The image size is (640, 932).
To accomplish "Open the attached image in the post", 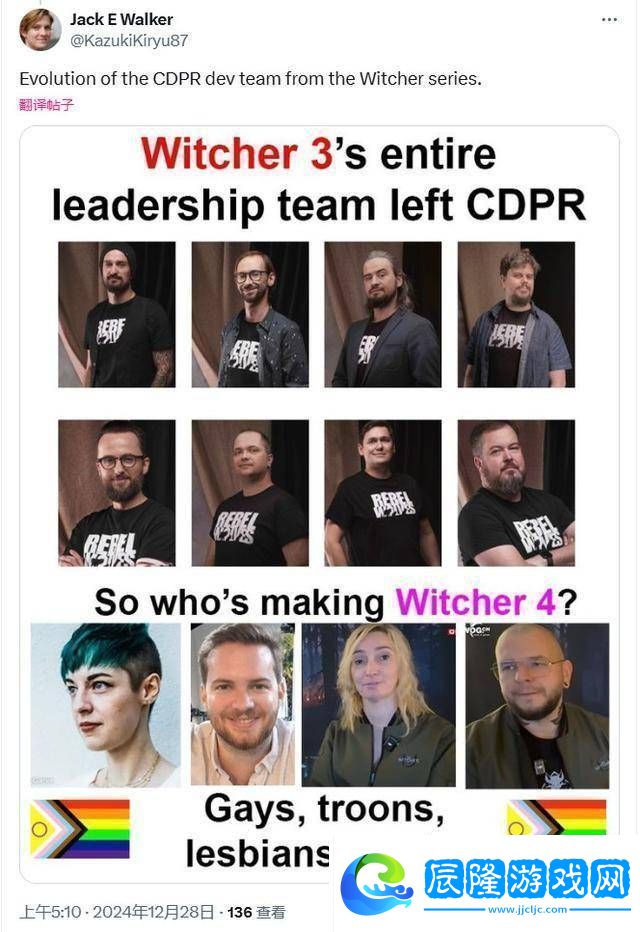I will pyautogui.click(x=319, y=450).
